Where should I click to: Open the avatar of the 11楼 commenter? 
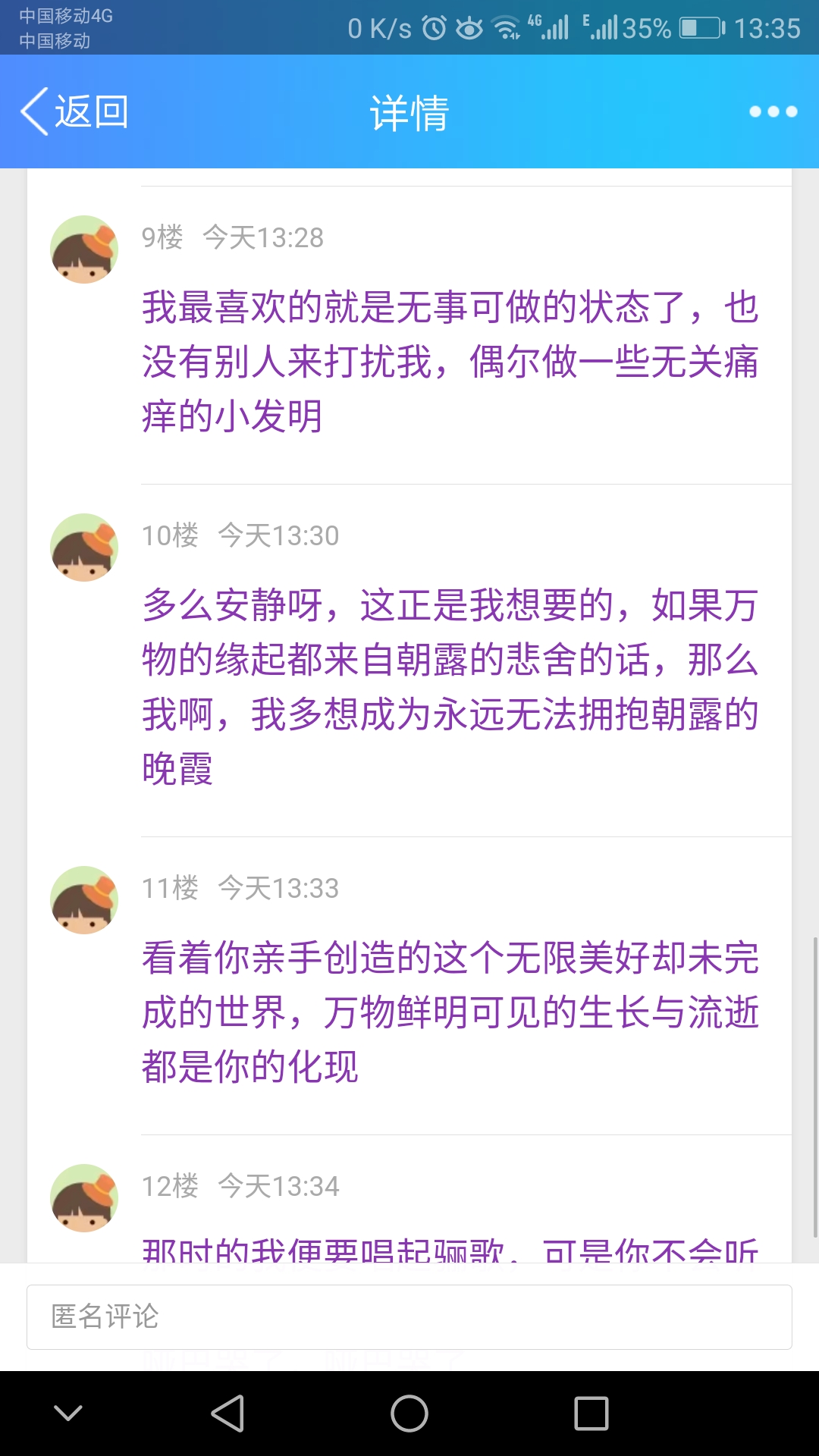coord(84,900)
